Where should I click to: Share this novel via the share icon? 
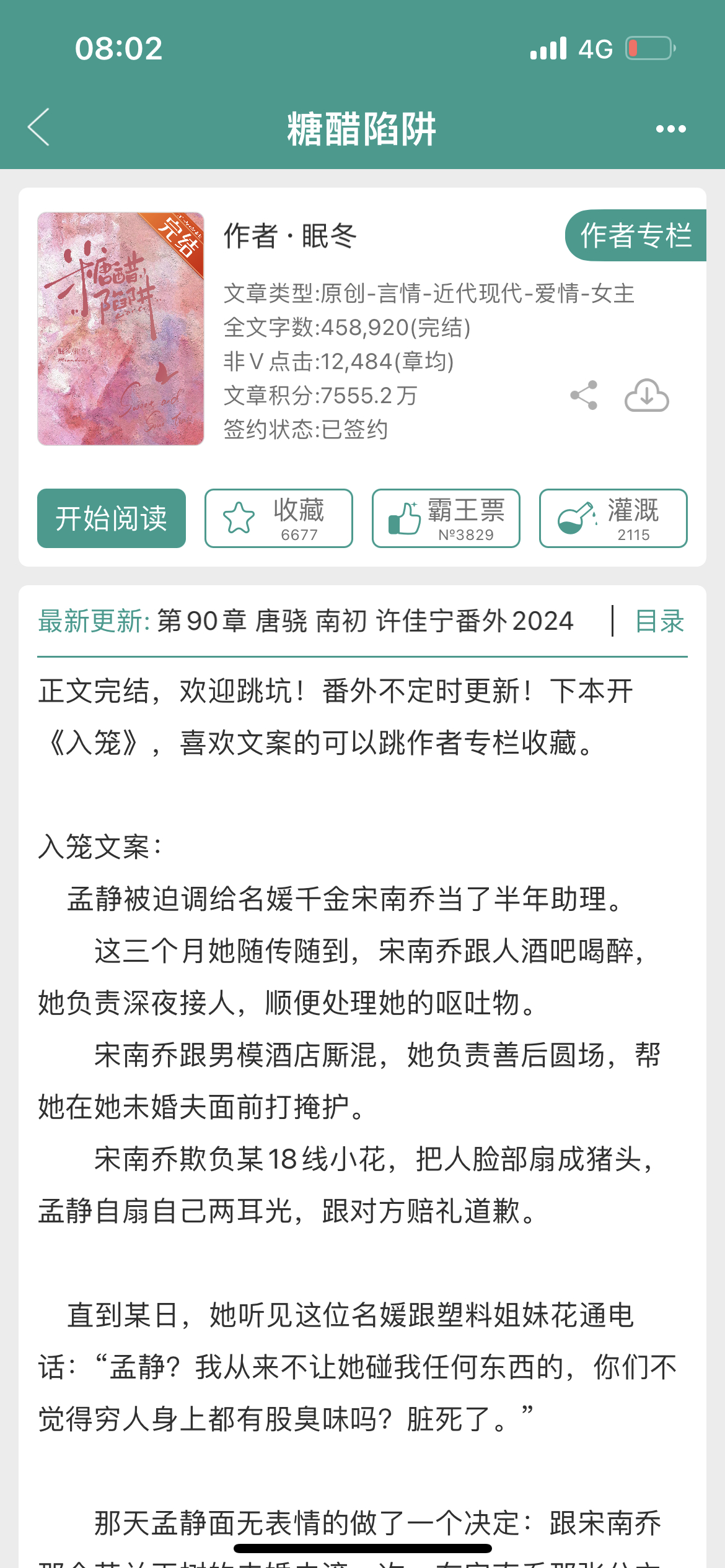point(584,395)
